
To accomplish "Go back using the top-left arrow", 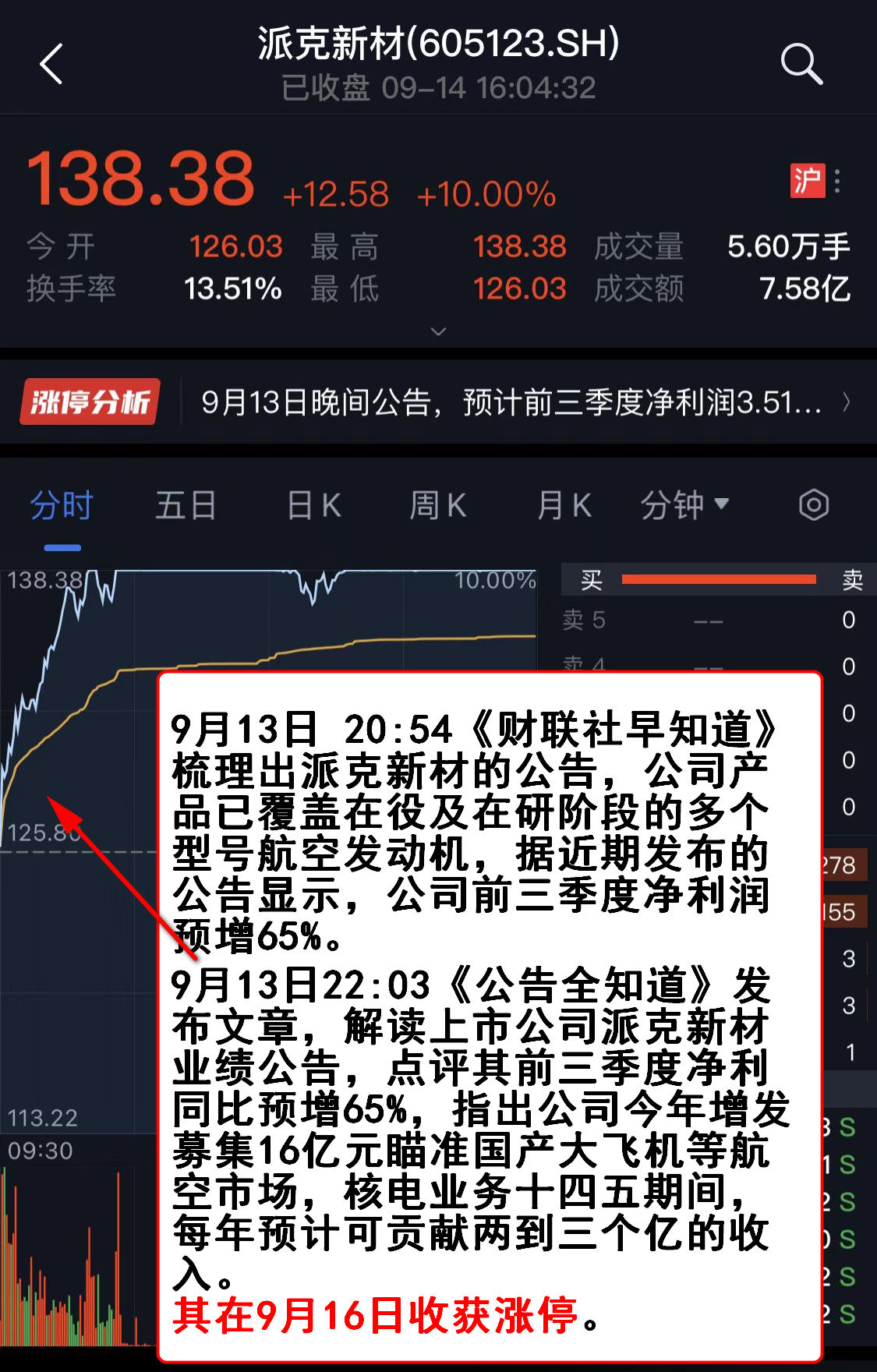I will (x=51, y=64).
